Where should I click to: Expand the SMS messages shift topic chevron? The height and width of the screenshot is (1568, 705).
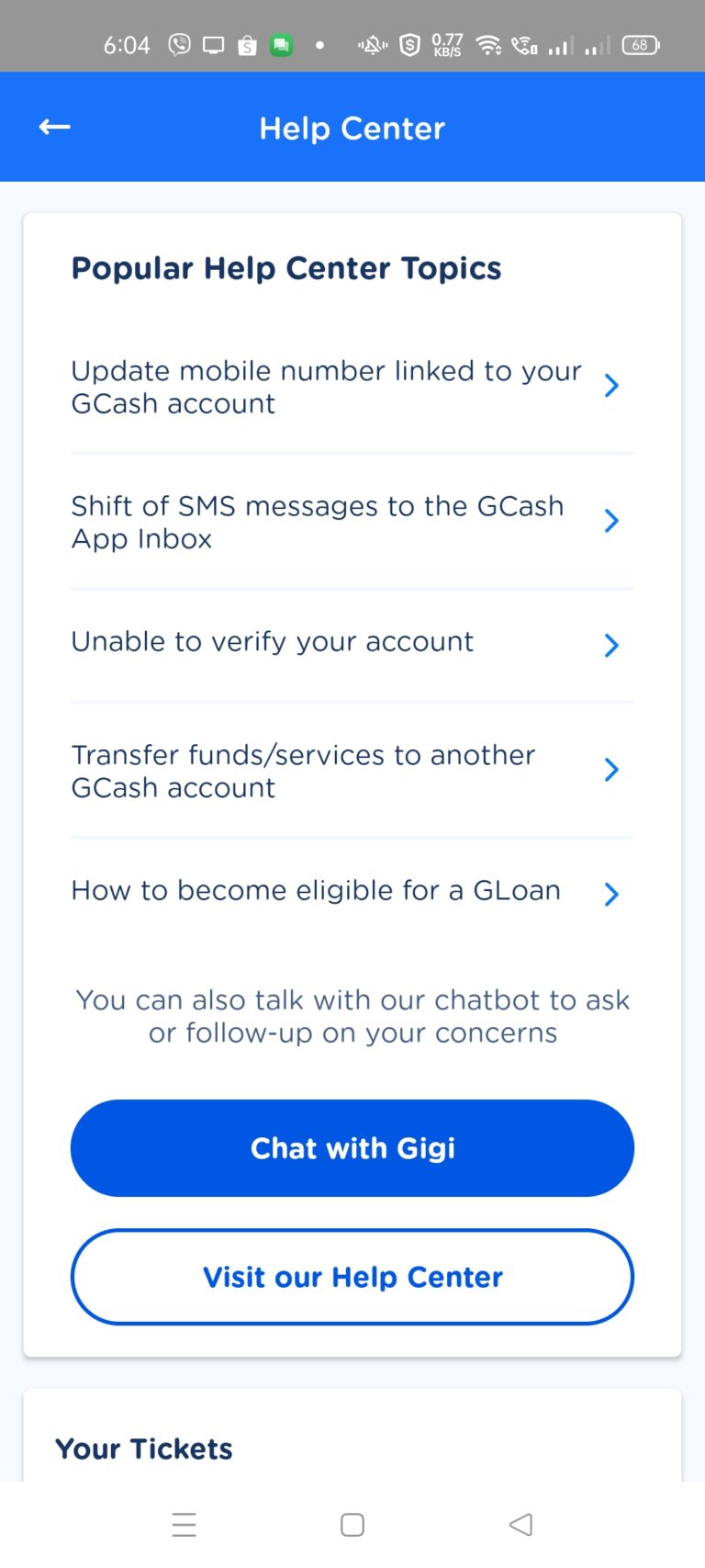pos(611,521)
